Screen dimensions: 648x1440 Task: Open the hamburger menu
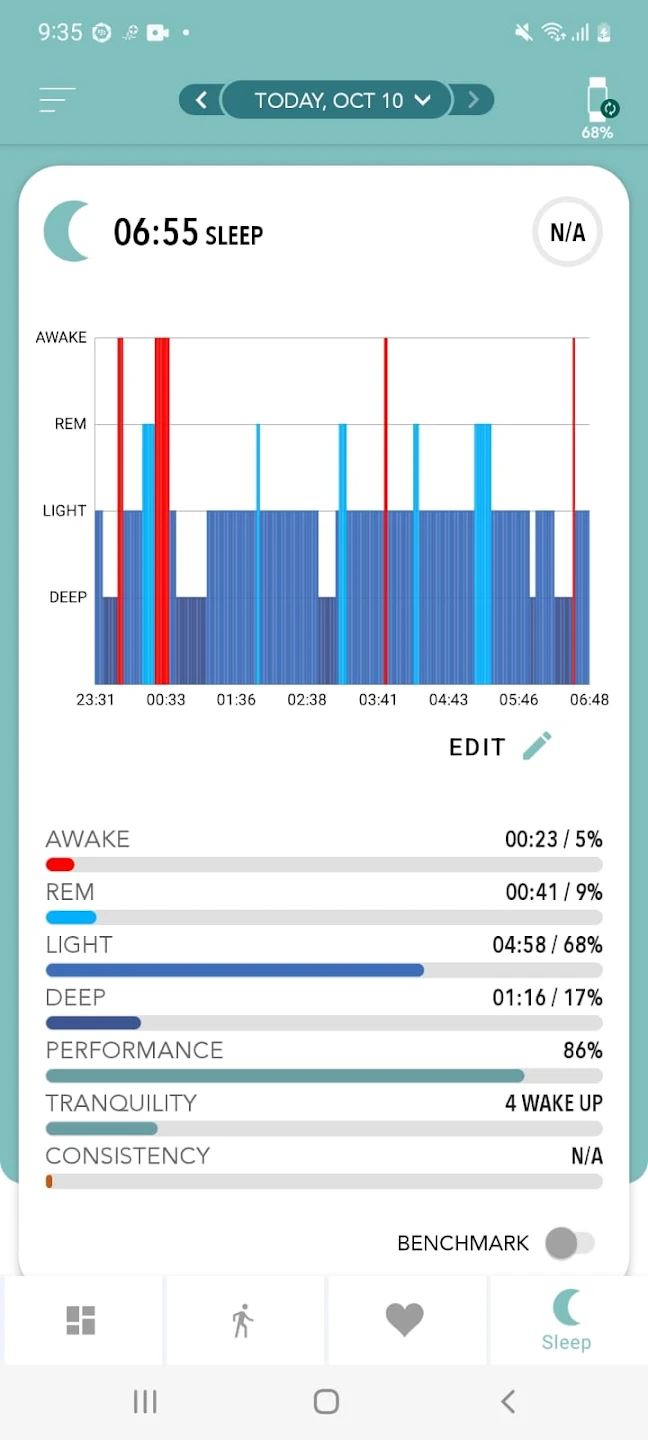point(58,99)
